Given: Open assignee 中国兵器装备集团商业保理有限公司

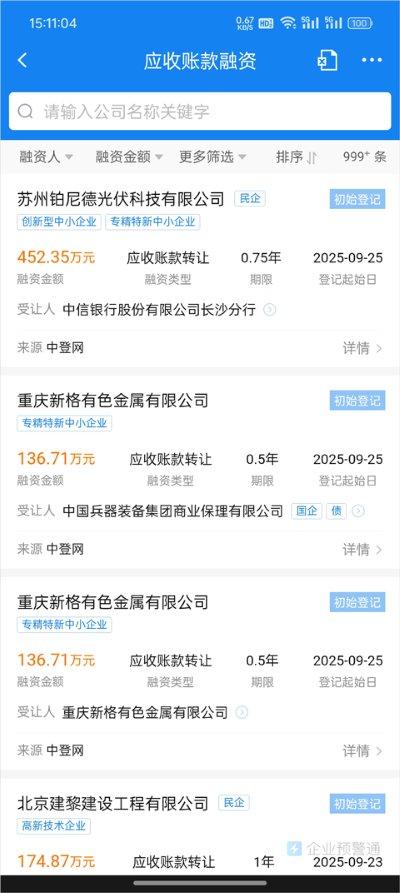Looking at the screenshot, I should point(173,511).
